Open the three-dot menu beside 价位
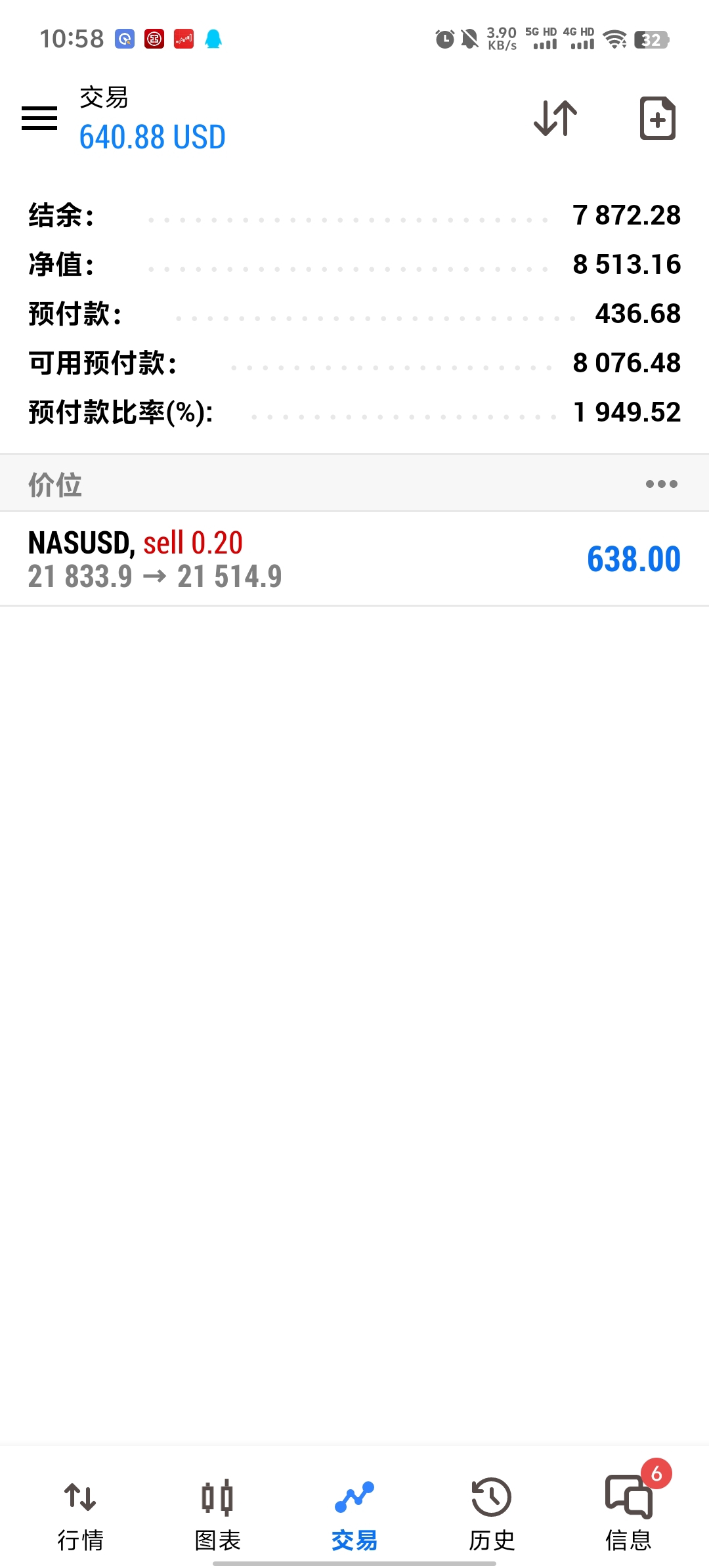This screenshot has height=1568, width=709. [x=661, y=484]
